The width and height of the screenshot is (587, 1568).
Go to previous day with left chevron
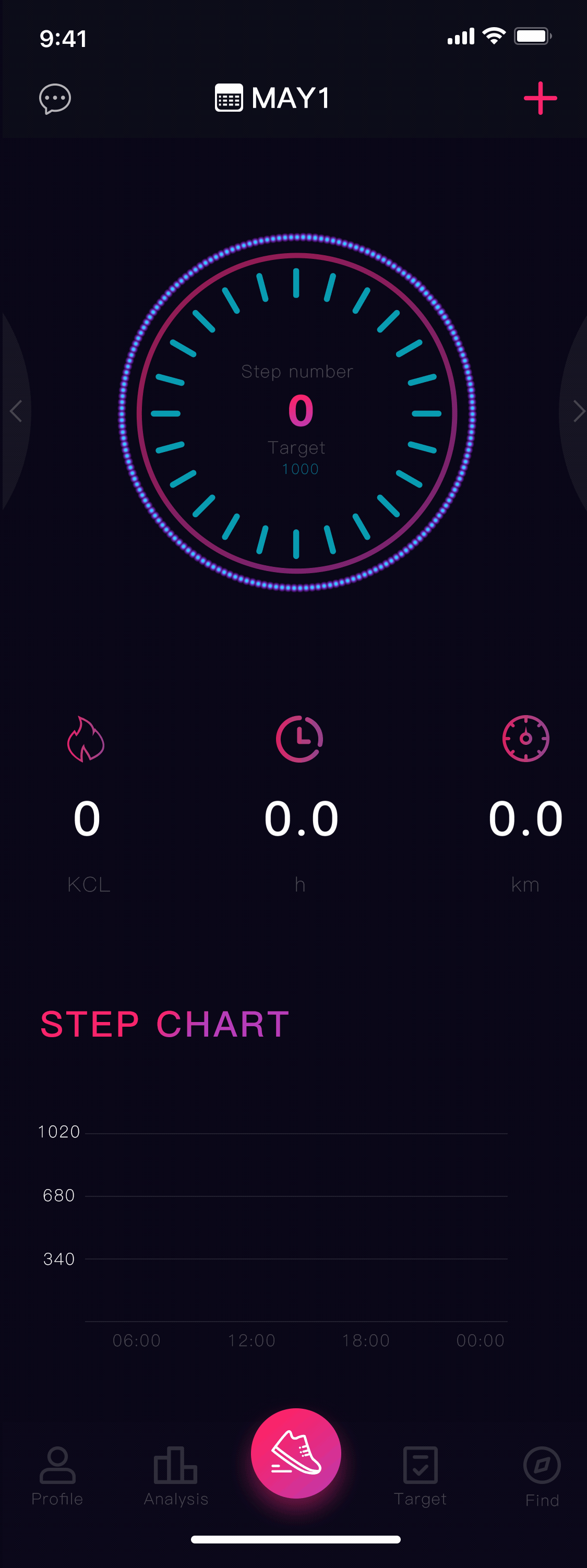coord(15,411)
